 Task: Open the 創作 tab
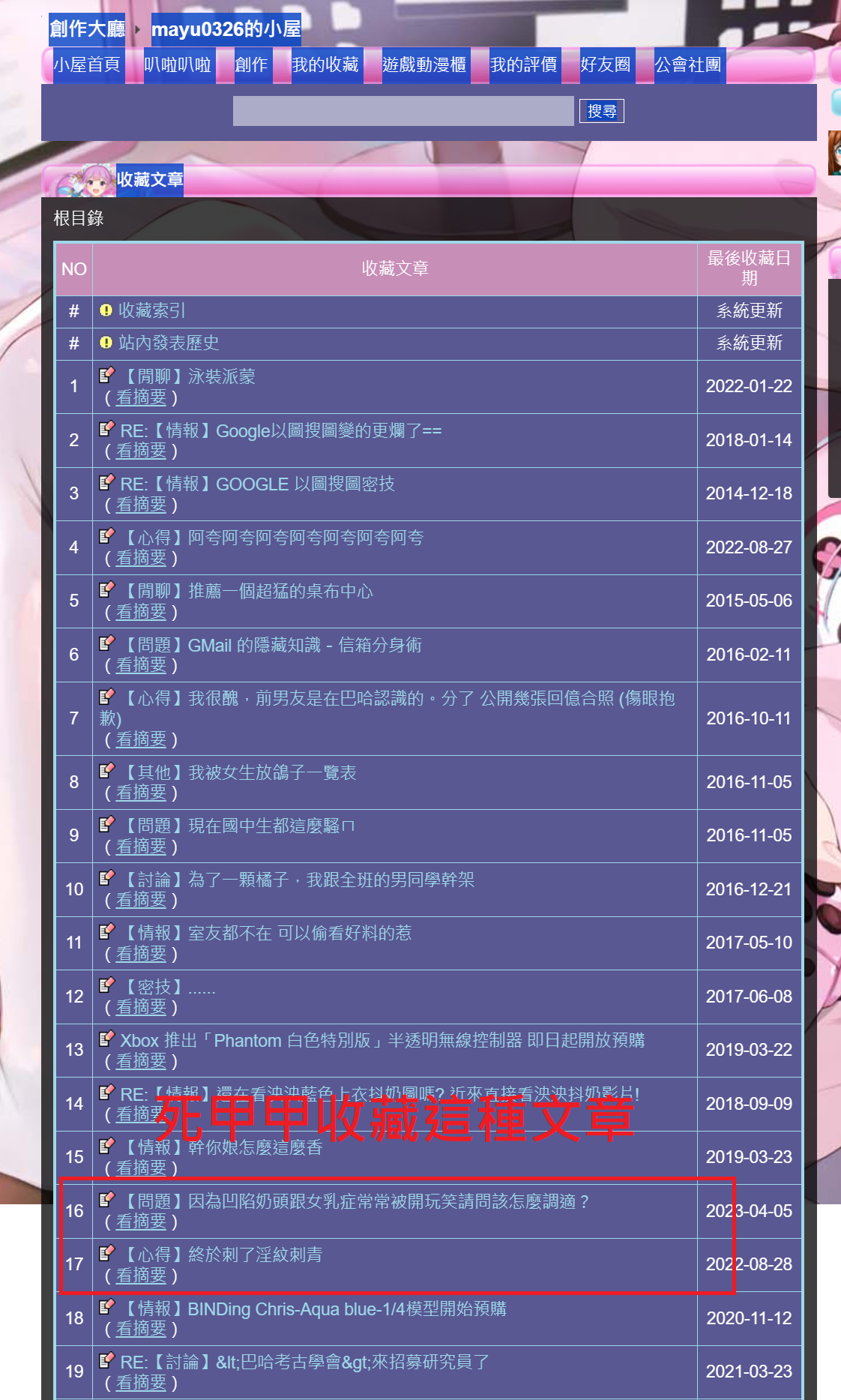point(251,65)
